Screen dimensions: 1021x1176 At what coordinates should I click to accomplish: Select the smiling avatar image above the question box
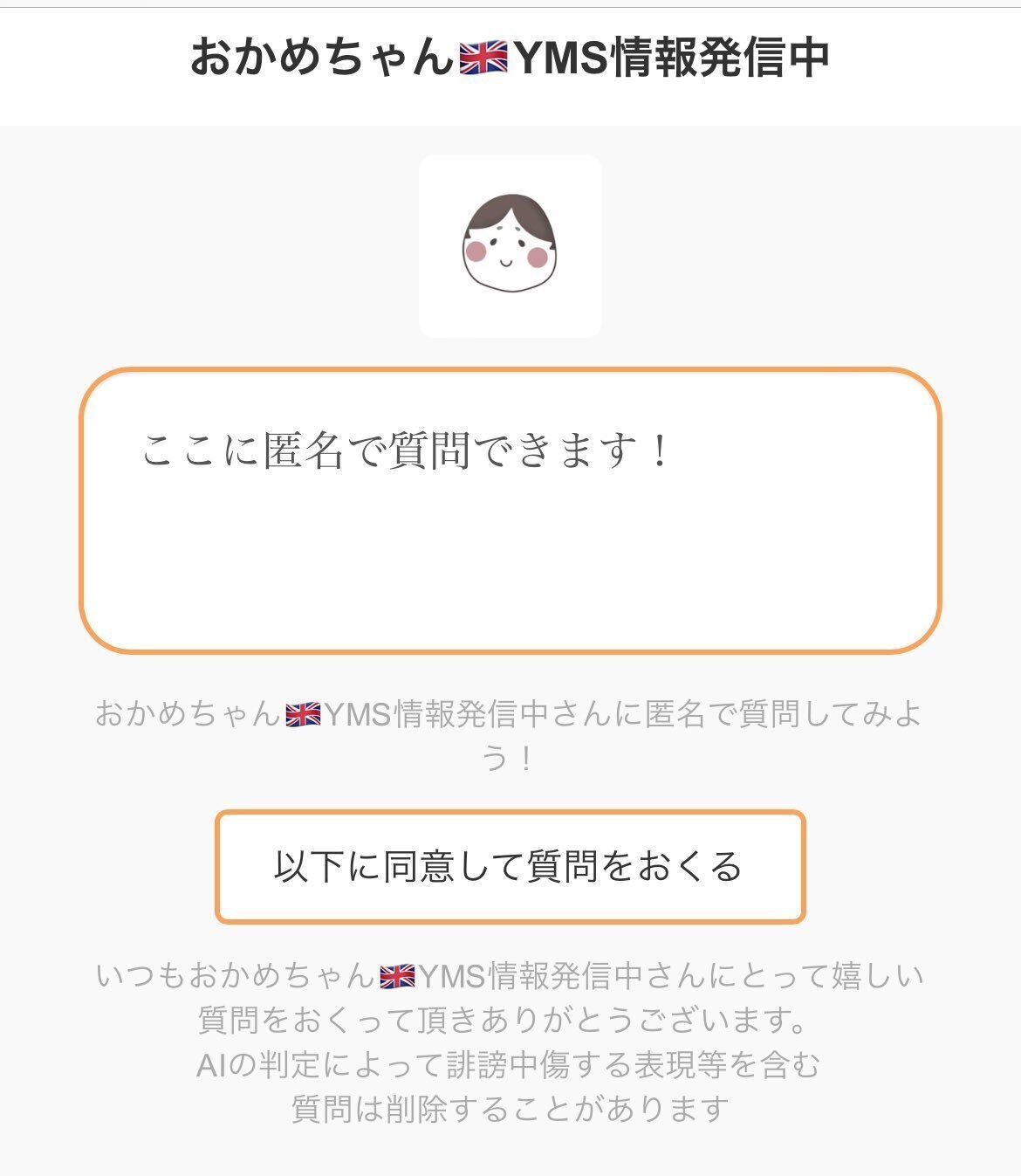[510, 246]
